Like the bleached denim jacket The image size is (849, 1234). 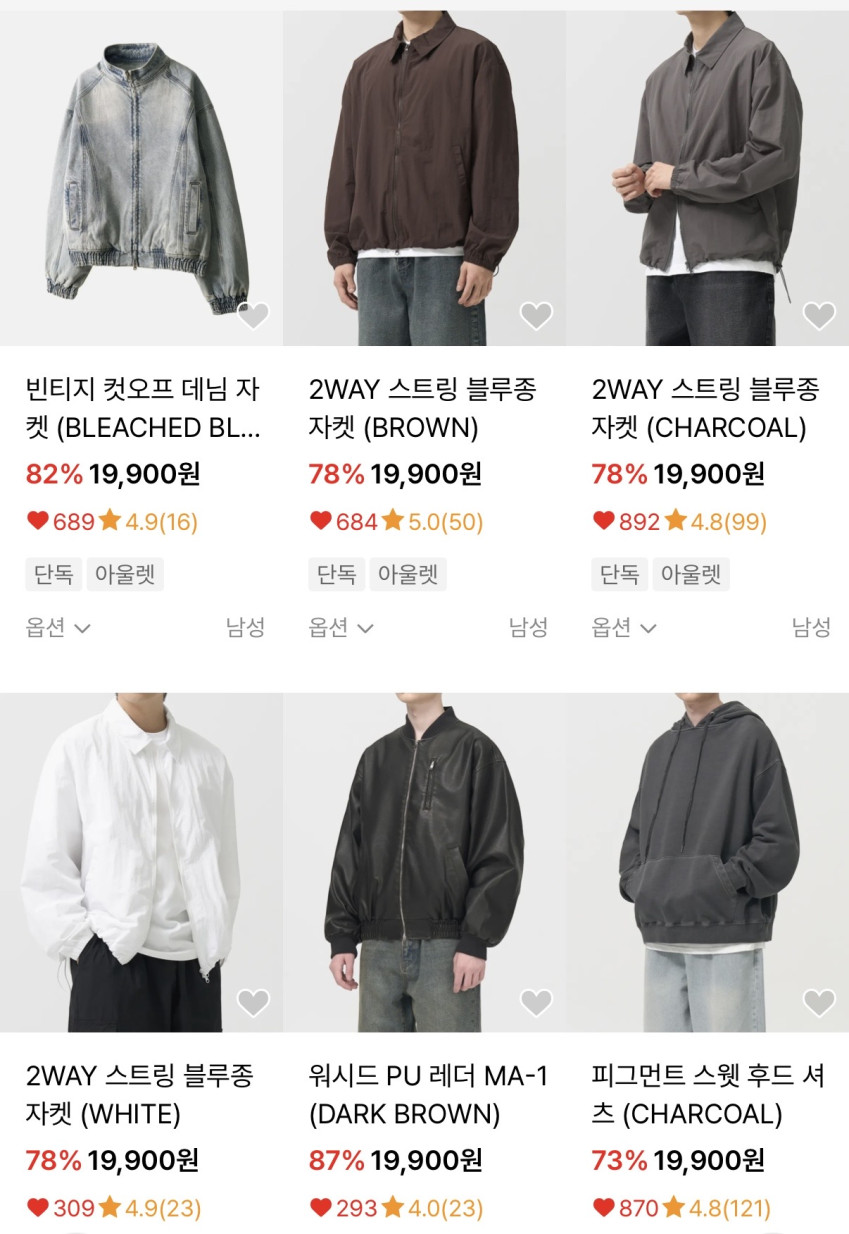(x=253, y=316)
